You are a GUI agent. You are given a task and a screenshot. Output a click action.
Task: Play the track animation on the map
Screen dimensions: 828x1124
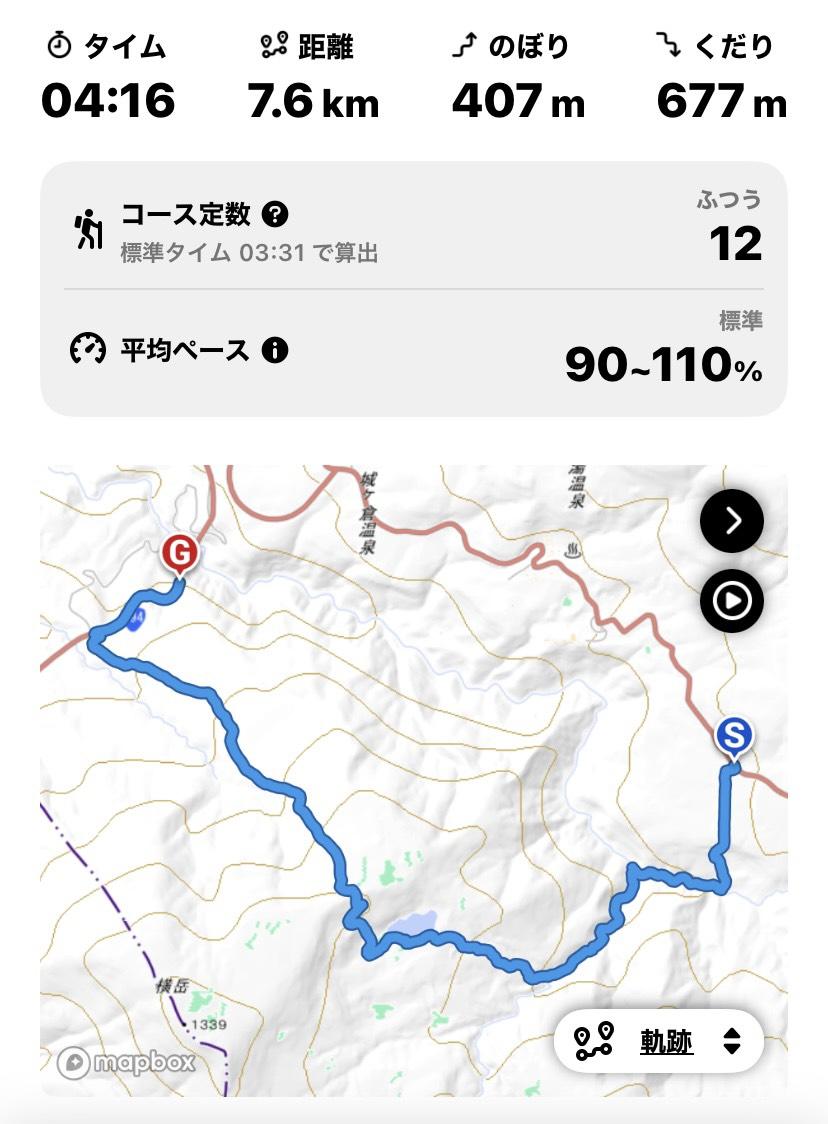point(732,601)
